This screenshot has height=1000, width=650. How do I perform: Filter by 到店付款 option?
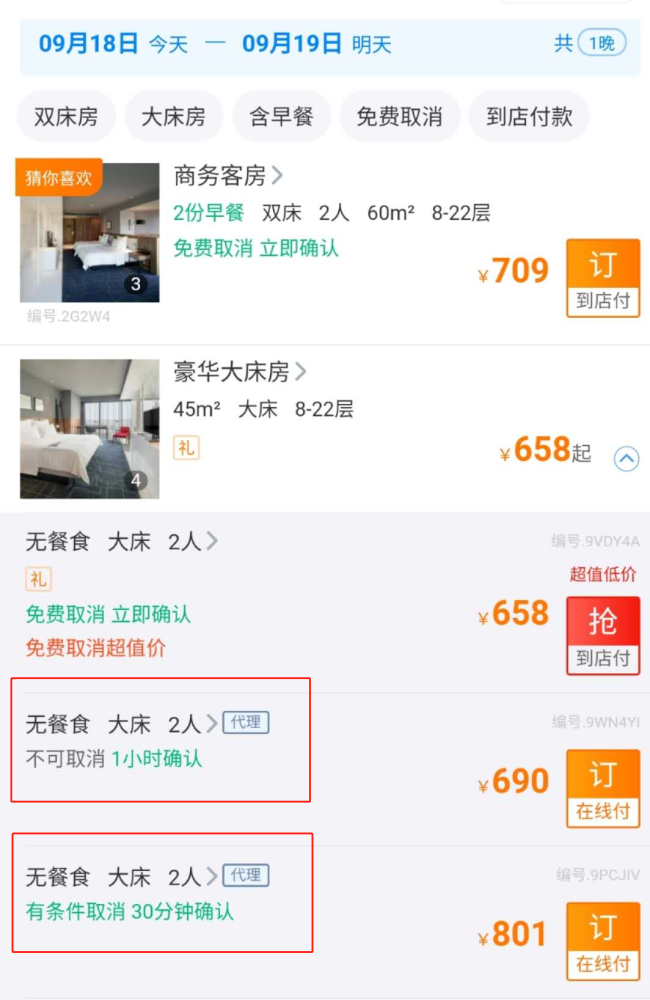tap(529, 117)
